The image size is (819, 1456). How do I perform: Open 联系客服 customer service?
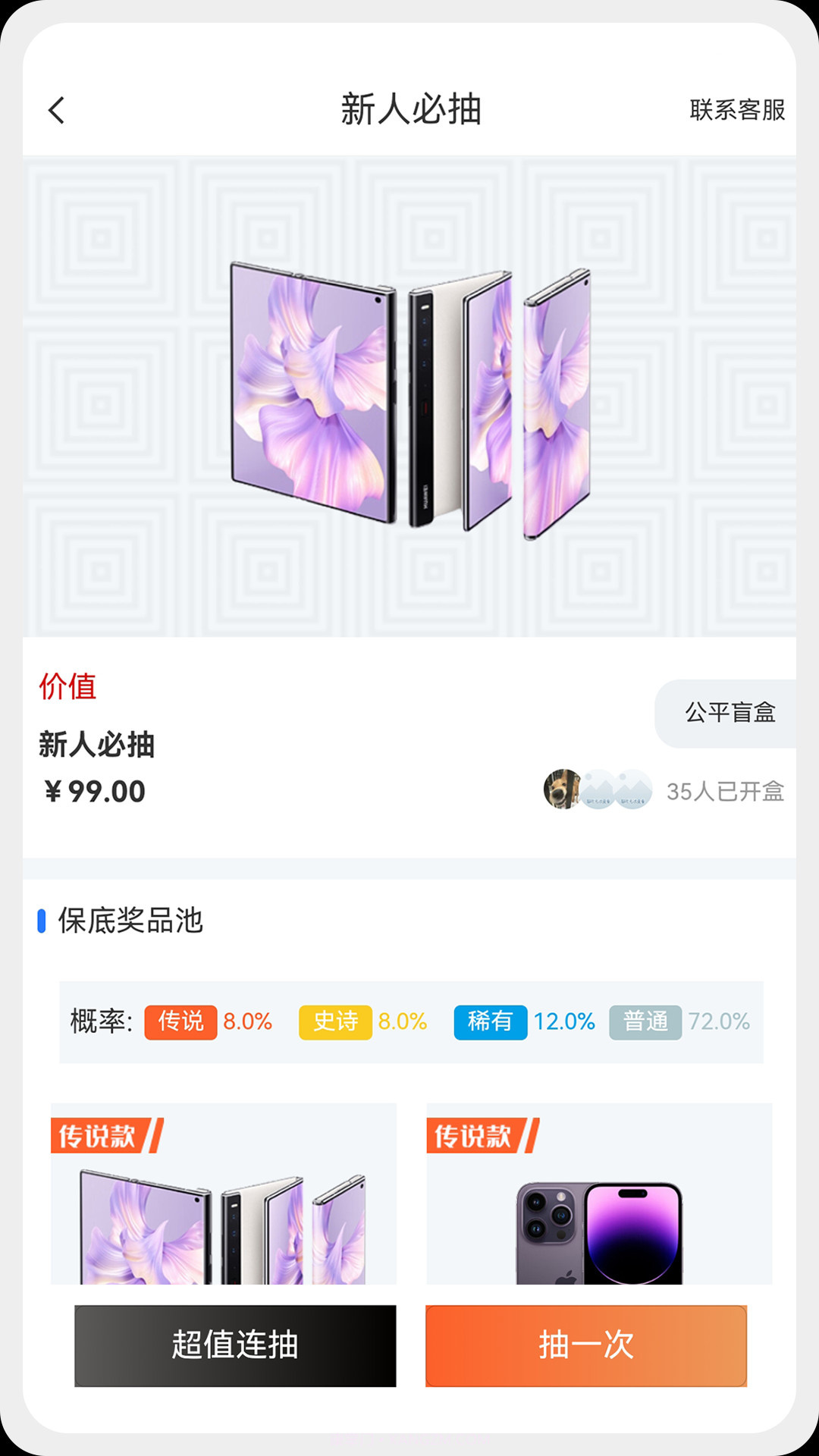point(737,110)
